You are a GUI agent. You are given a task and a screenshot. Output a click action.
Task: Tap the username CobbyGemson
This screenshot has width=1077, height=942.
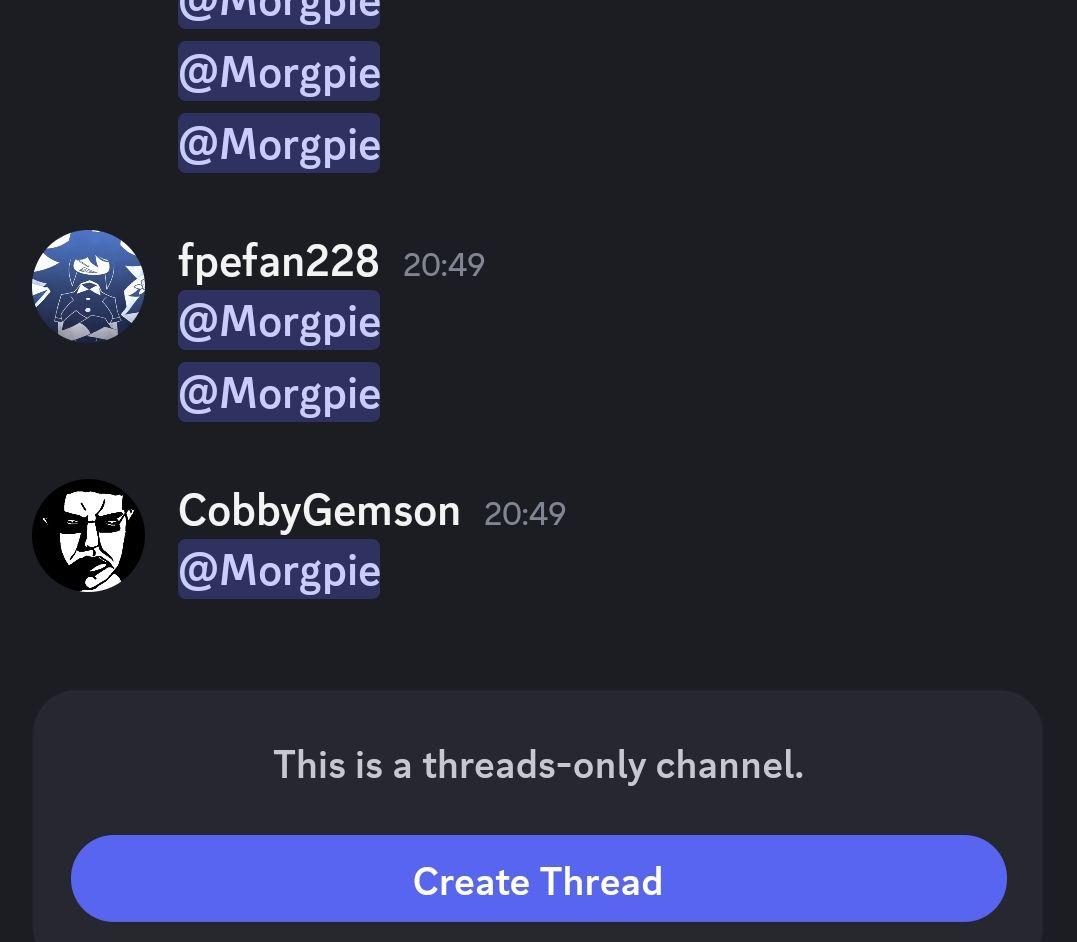319,511
